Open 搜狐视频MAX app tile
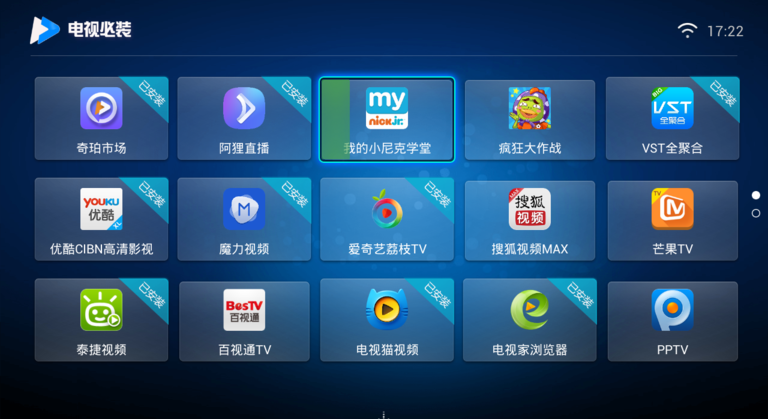This screenshot has width=768, height=419. (x=529, y=221)
